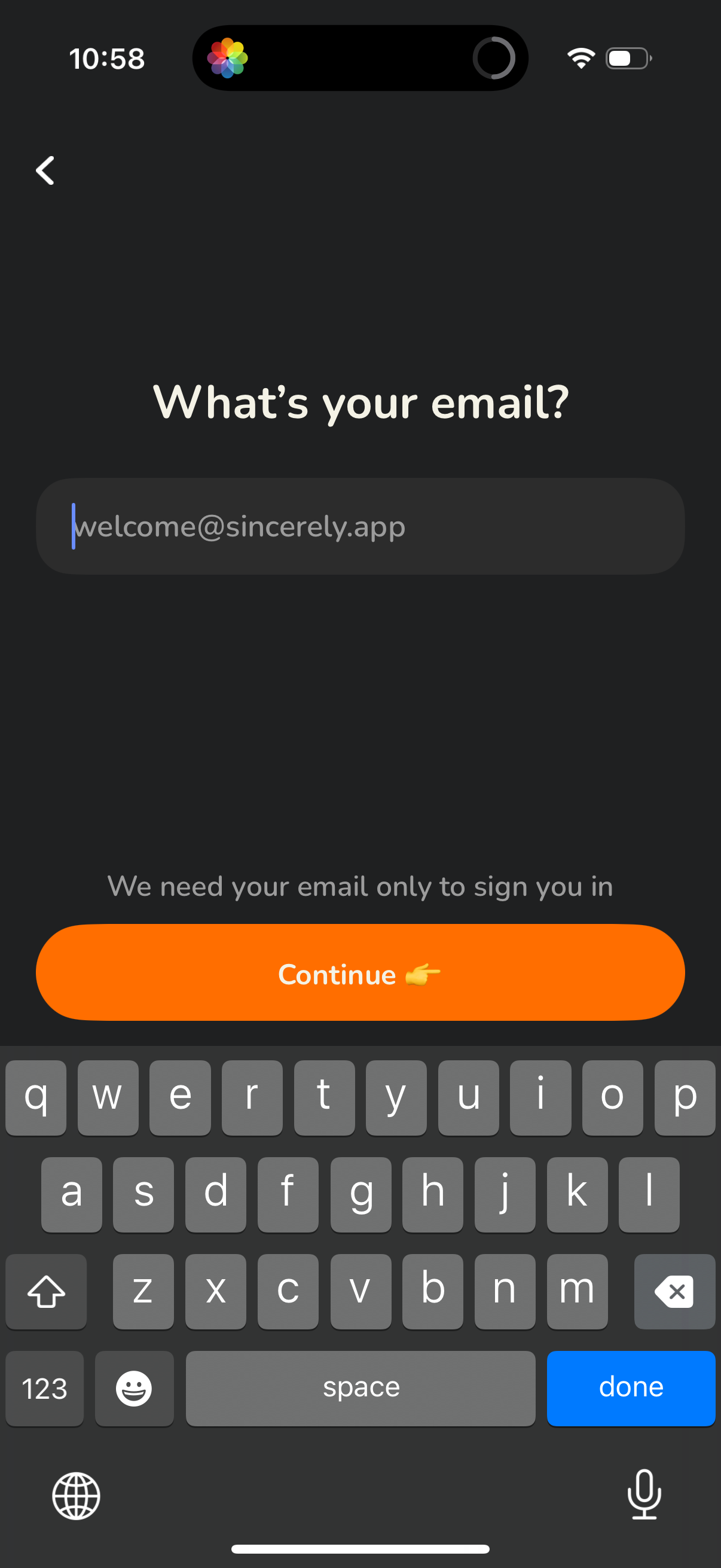This screenshot has width=721, height=1568.
Task: Tap the letter m key
Action: pos(576,1291)
